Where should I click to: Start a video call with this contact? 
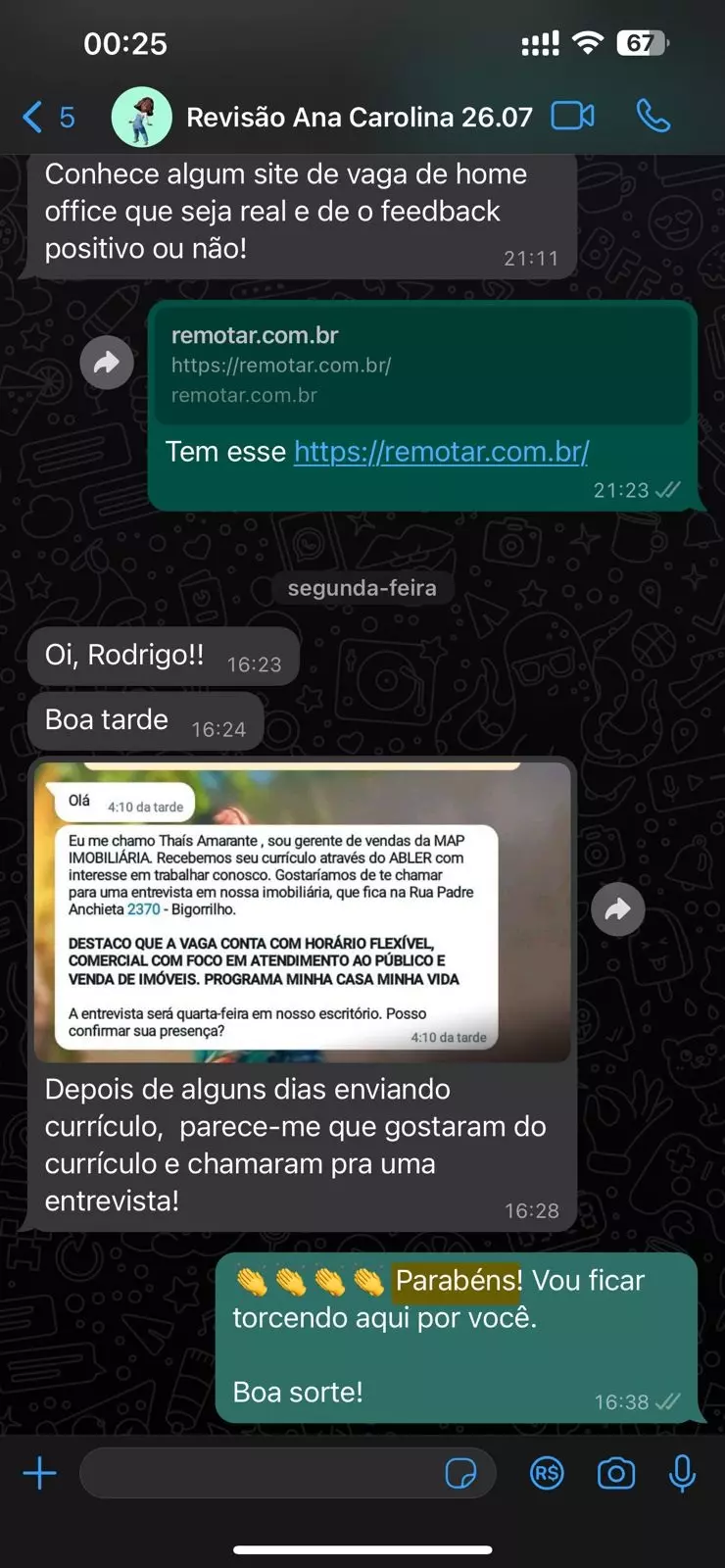(572, 117)
